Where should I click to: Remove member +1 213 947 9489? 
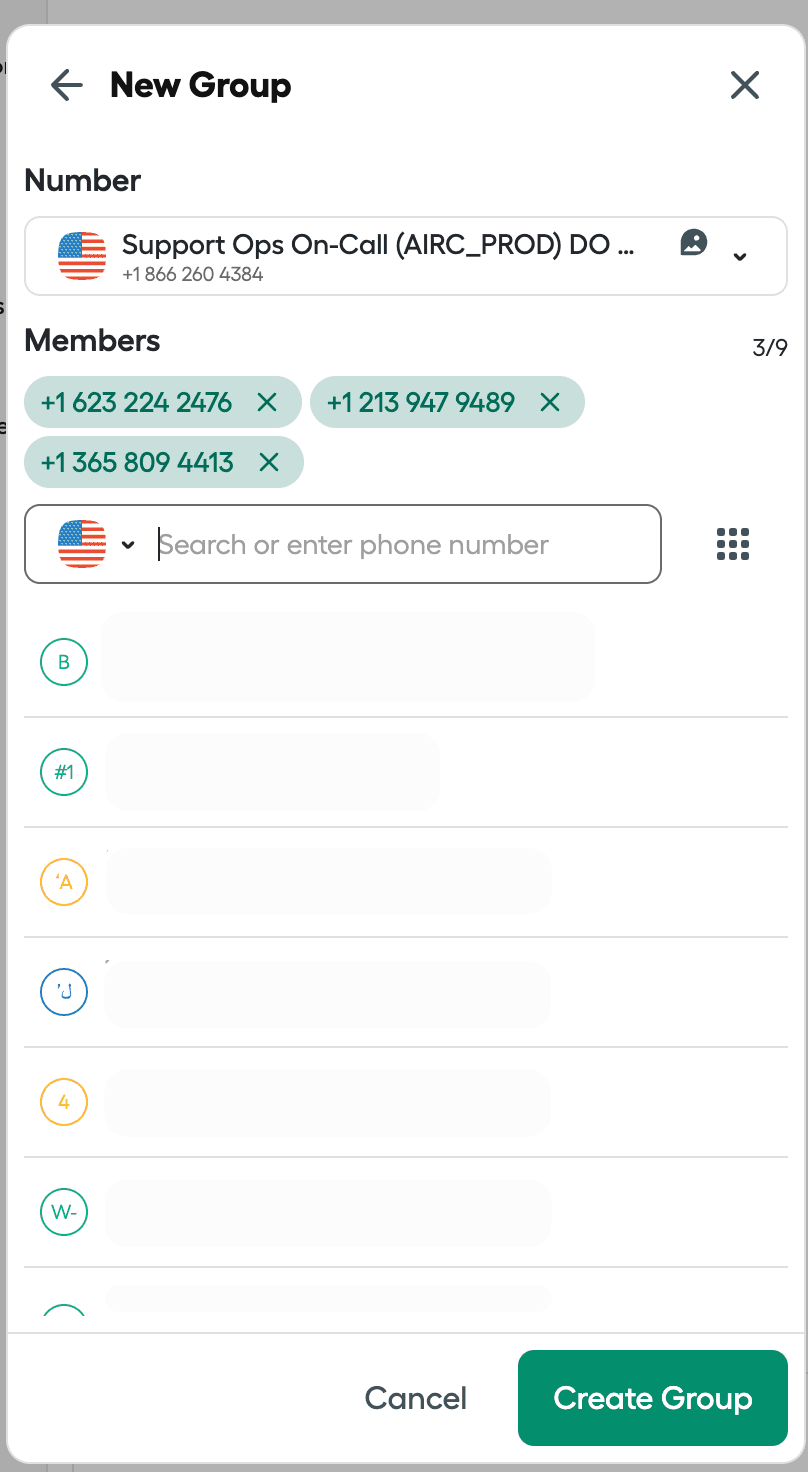(x=550, y=402)
